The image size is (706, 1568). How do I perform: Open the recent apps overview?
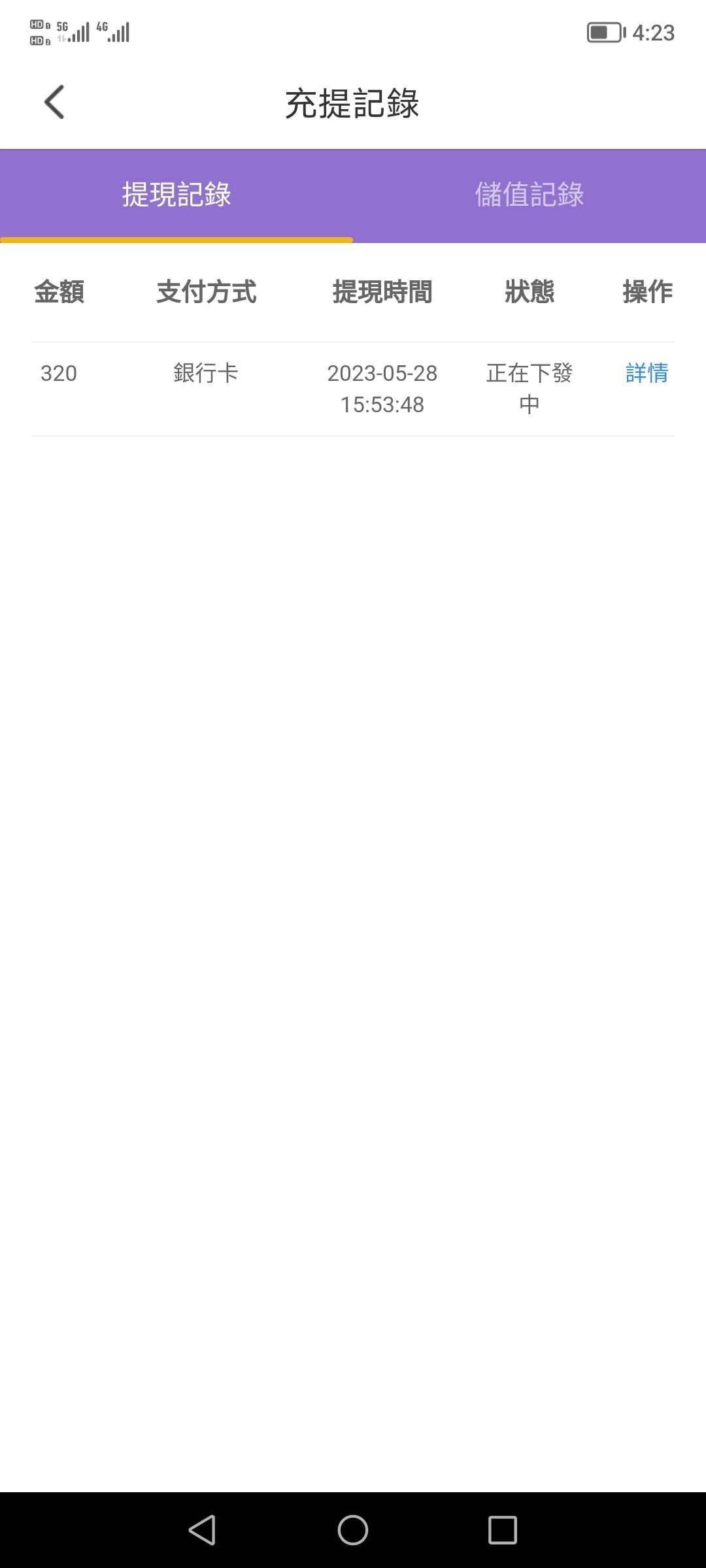[x=502, y=1529]
